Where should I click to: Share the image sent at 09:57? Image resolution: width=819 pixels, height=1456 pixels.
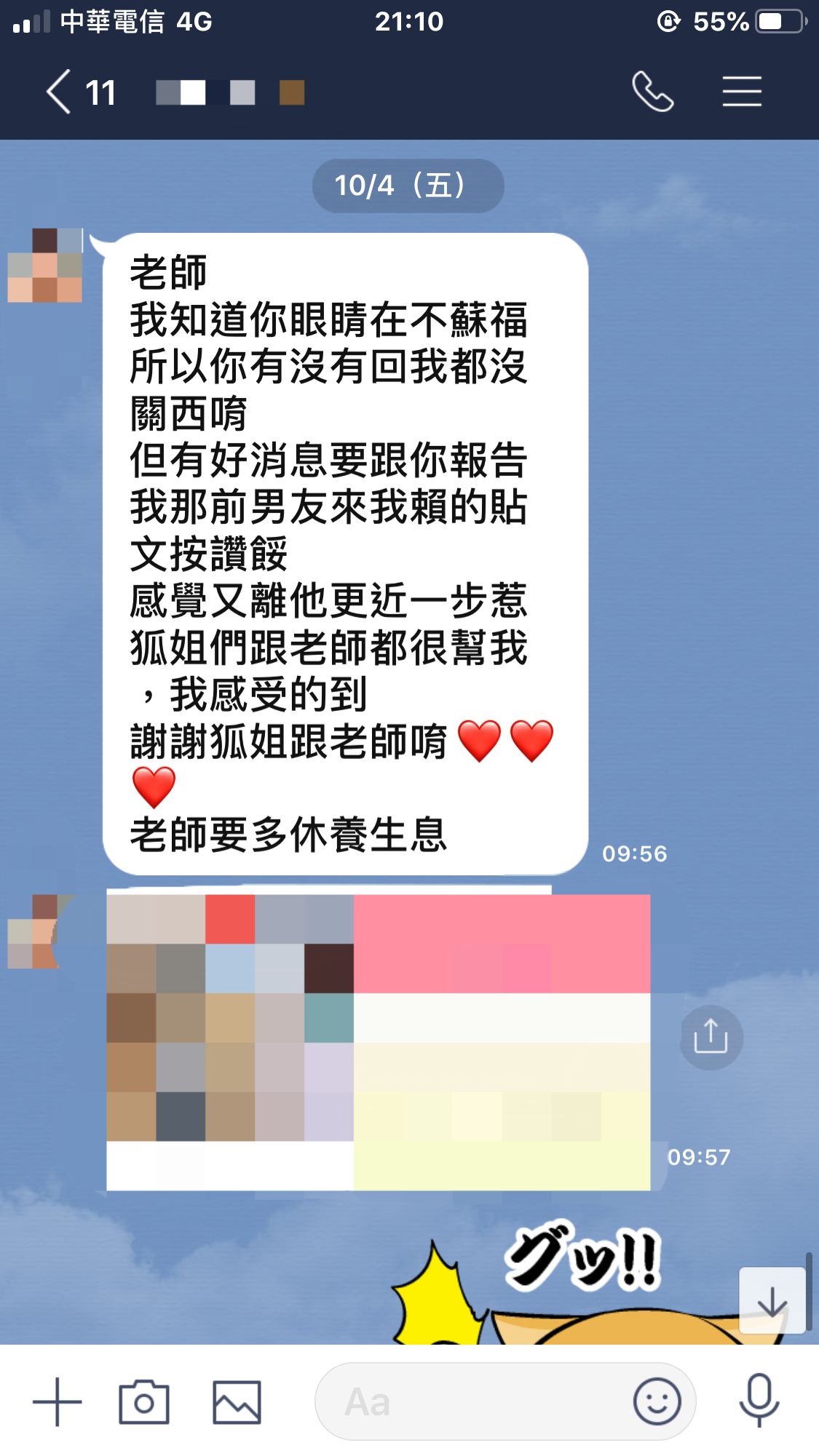(x=711, y=1037)
